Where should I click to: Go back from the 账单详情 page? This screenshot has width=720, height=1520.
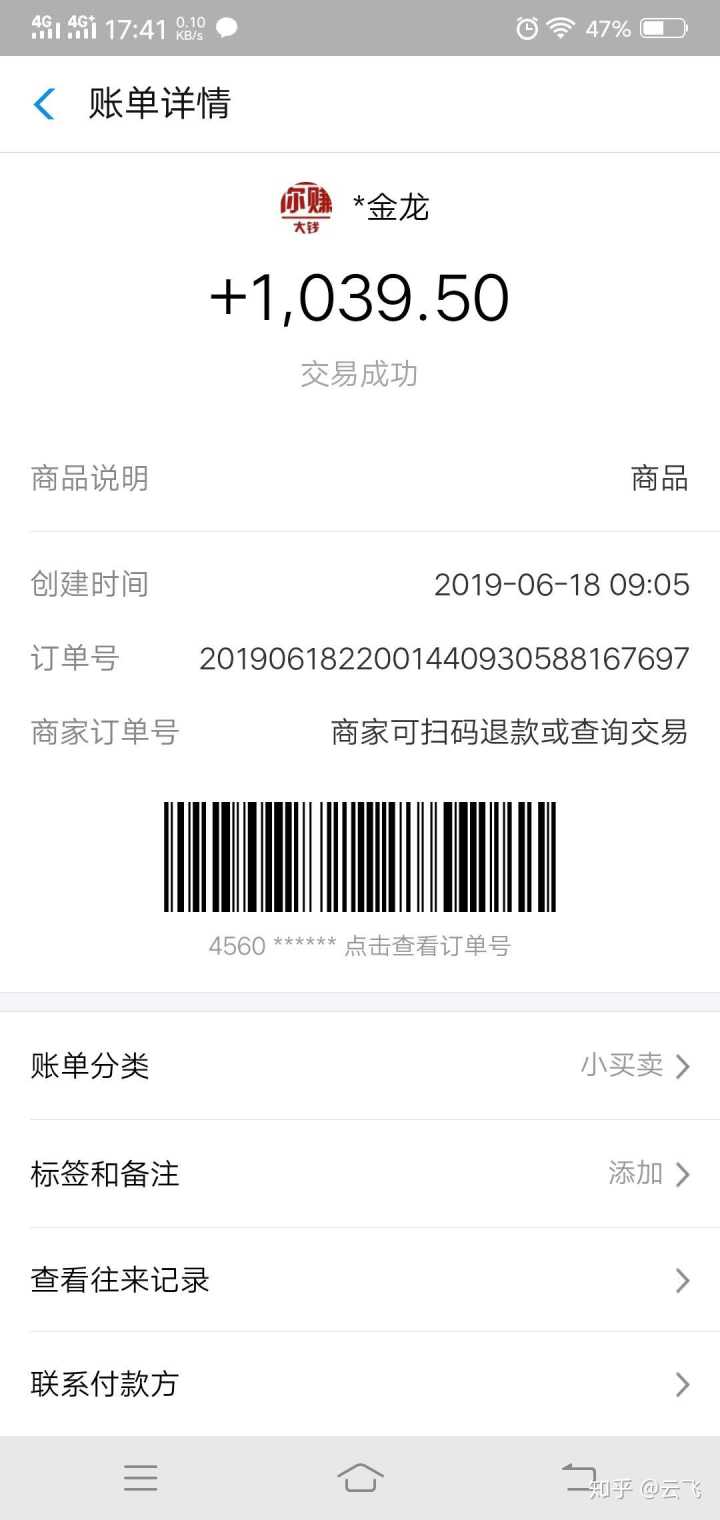coord(45,104)
